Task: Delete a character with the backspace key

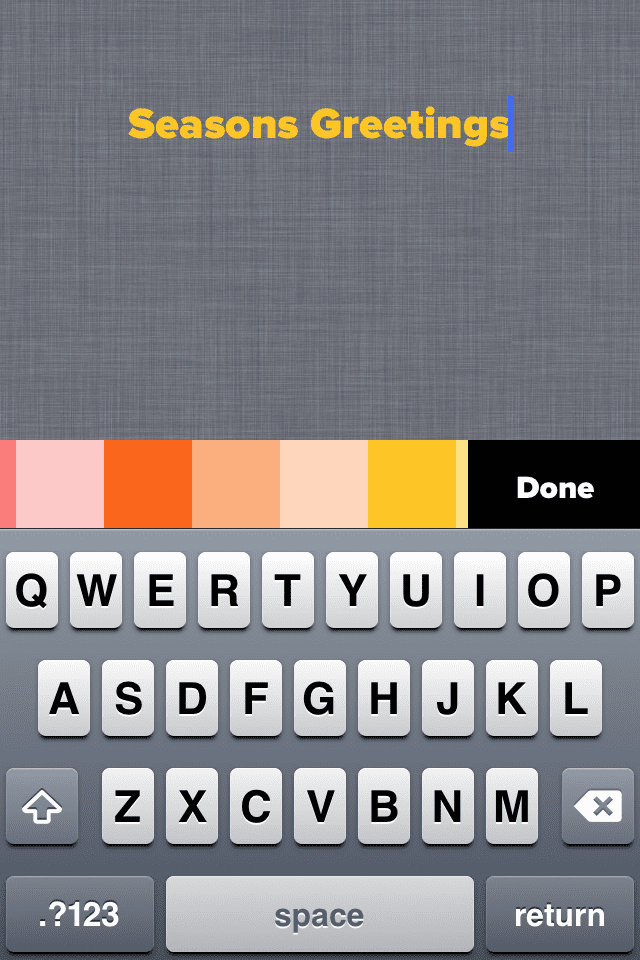Action: [598, 807]
